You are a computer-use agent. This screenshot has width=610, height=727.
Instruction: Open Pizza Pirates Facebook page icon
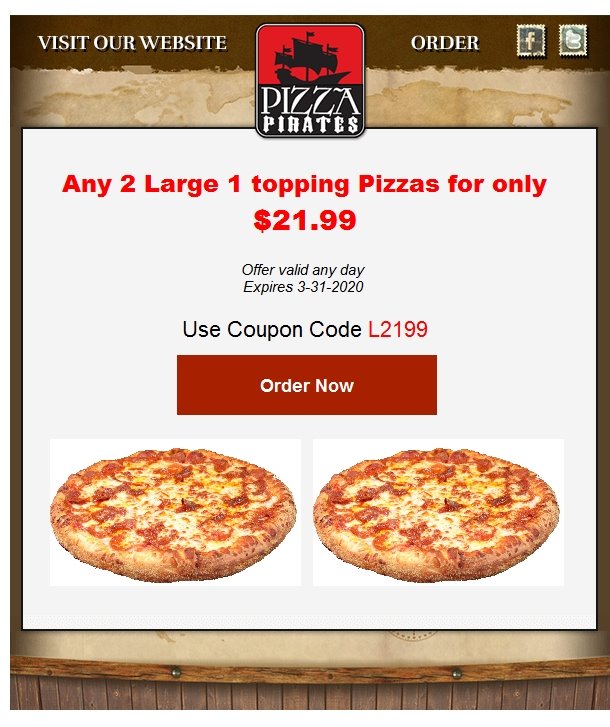pyautogui.click(x=530, y=41)
